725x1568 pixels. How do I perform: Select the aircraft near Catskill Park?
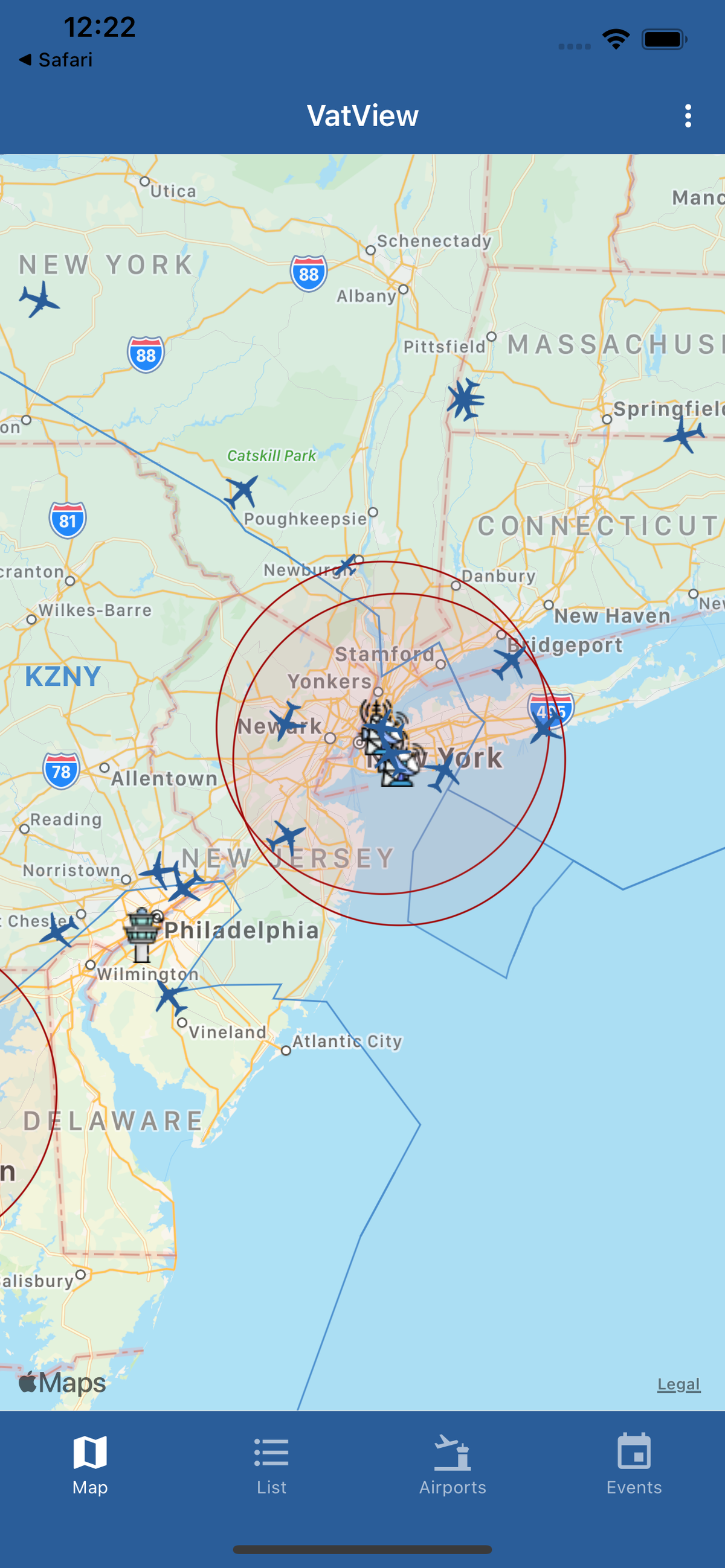point(241,491)
